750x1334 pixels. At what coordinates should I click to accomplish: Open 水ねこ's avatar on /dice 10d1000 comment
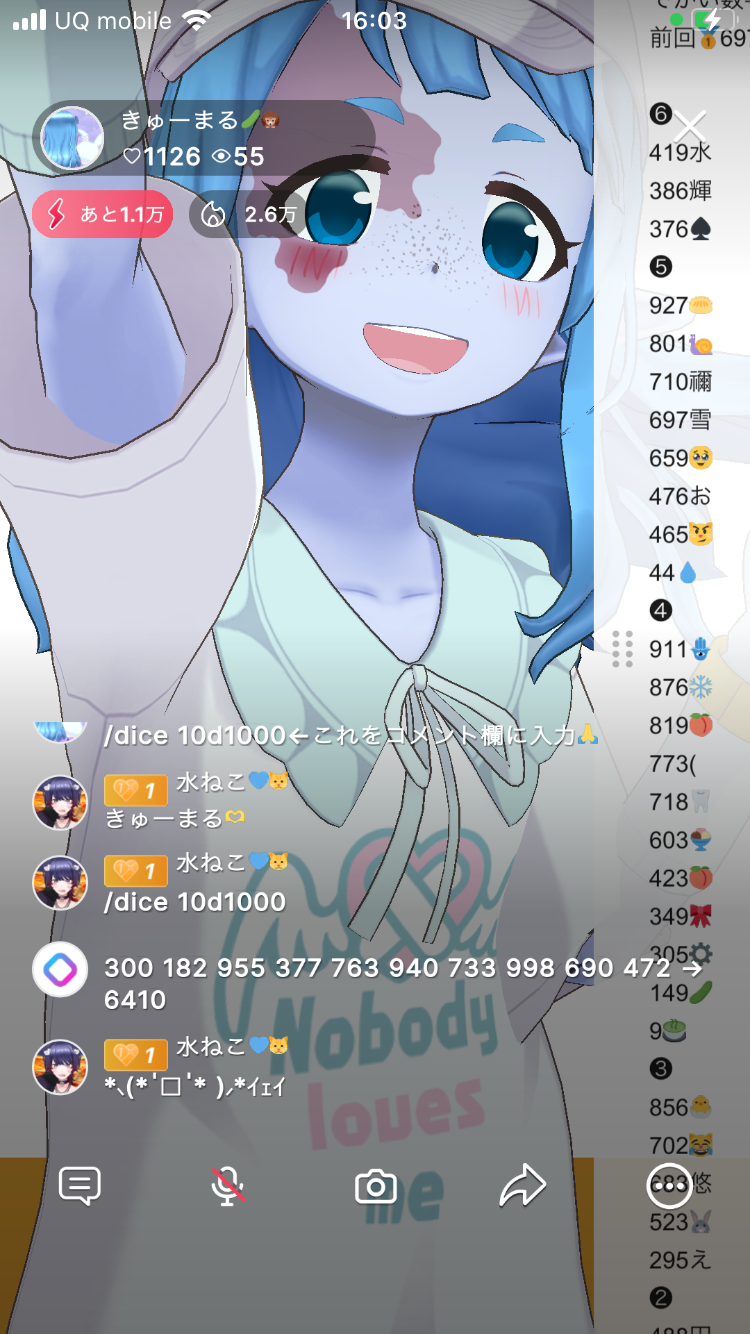click(60, 883)
